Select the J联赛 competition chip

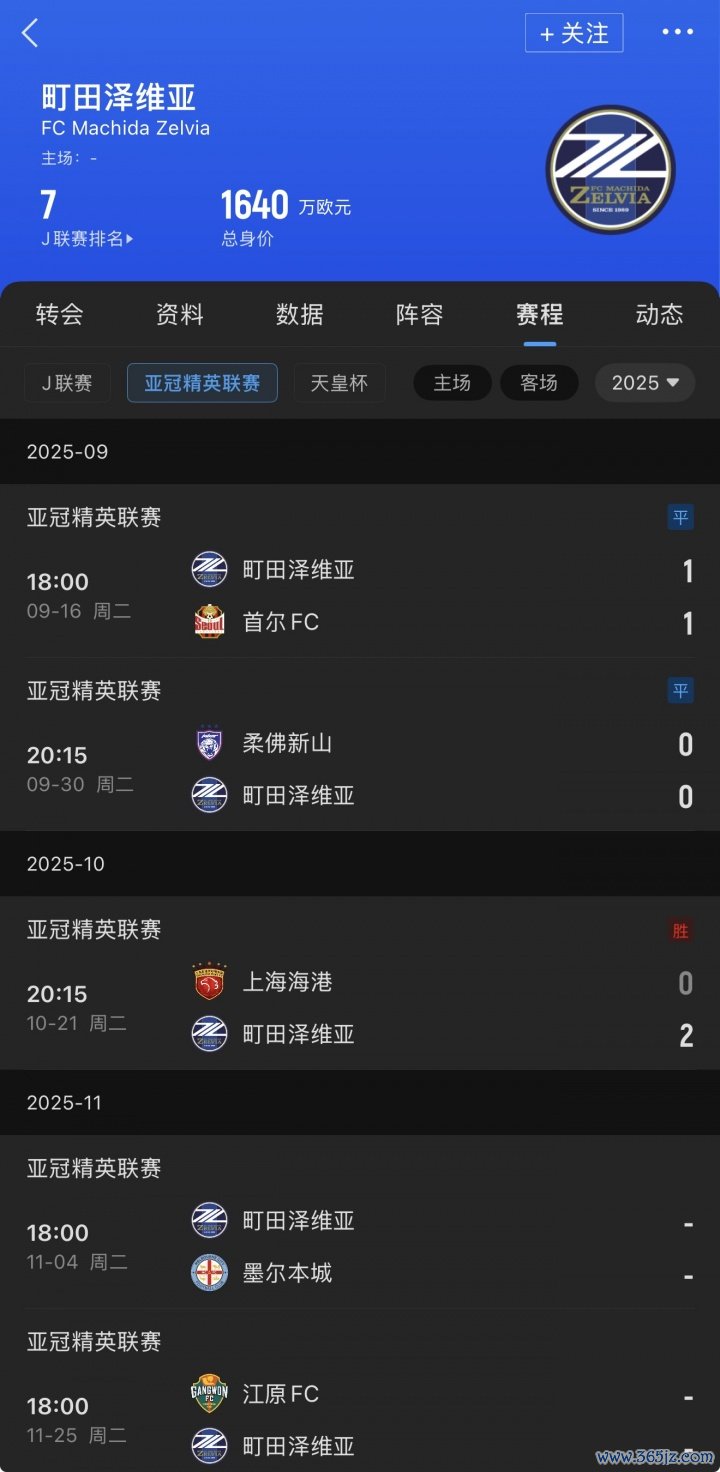67,383
